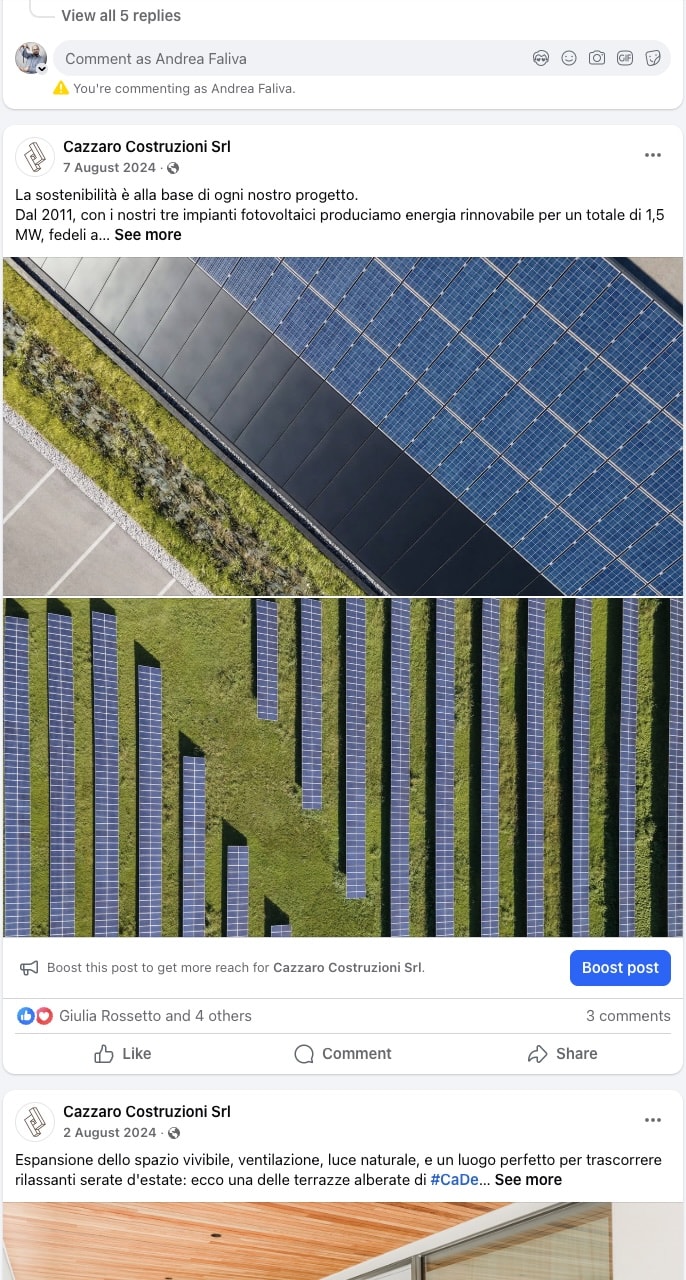
Task: Expand See more on 7 August post
Action: pos(148,235)
